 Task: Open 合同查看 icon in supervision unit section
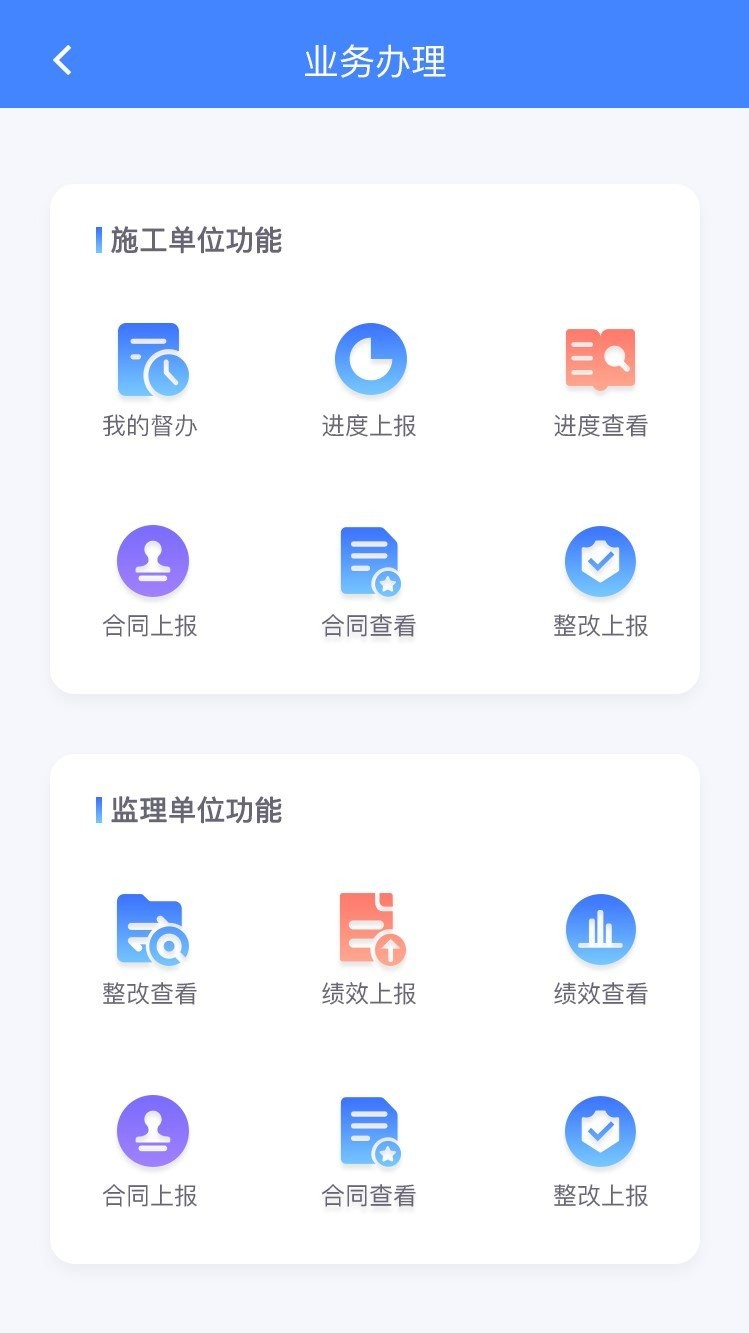click(371, 1130)
